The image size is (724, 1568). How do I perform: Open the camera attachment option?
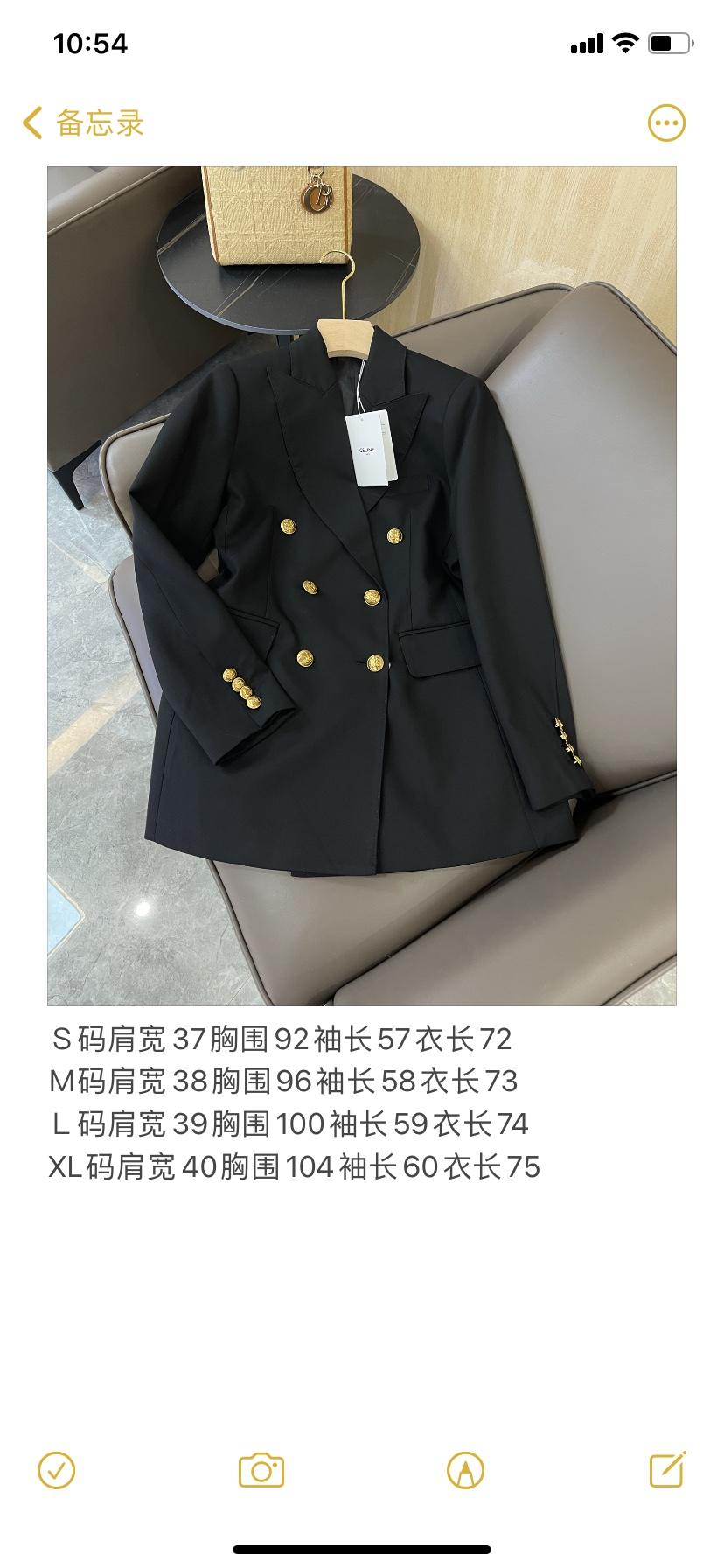tap(261, 1470)
